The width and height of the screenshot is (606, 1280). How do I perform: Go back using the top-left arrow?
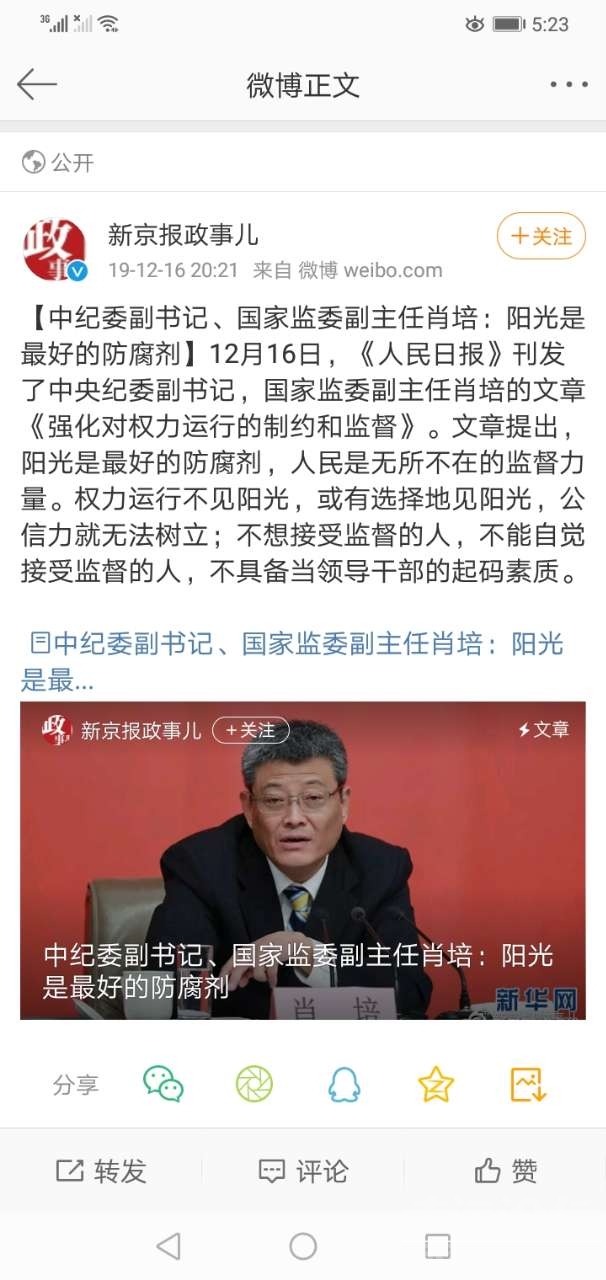[37, 84]
